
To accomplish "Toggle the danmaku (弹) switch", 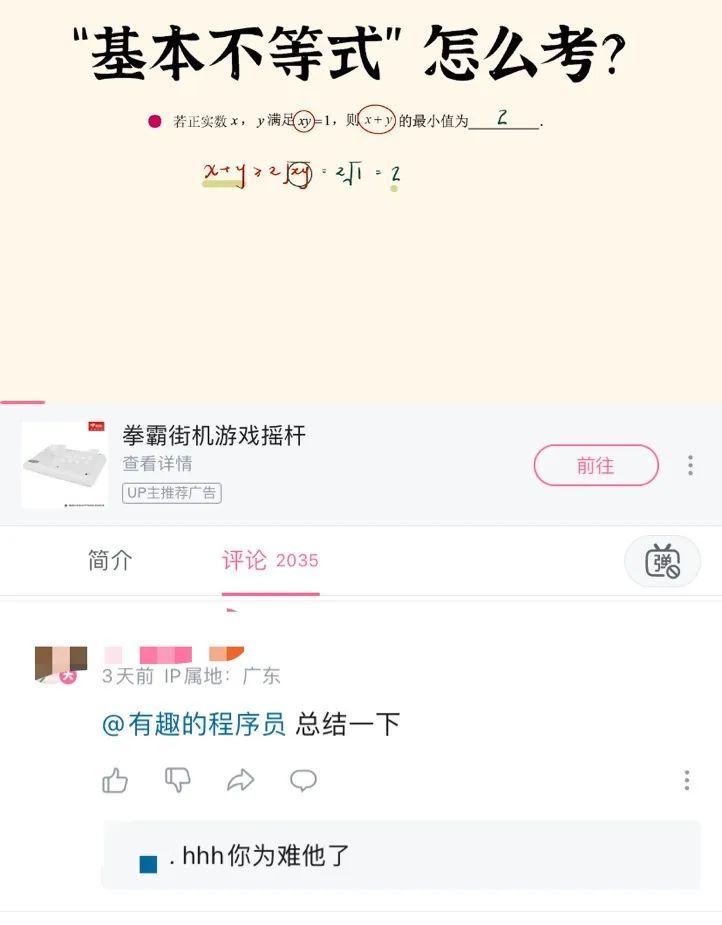I will (x=662, y=561).
